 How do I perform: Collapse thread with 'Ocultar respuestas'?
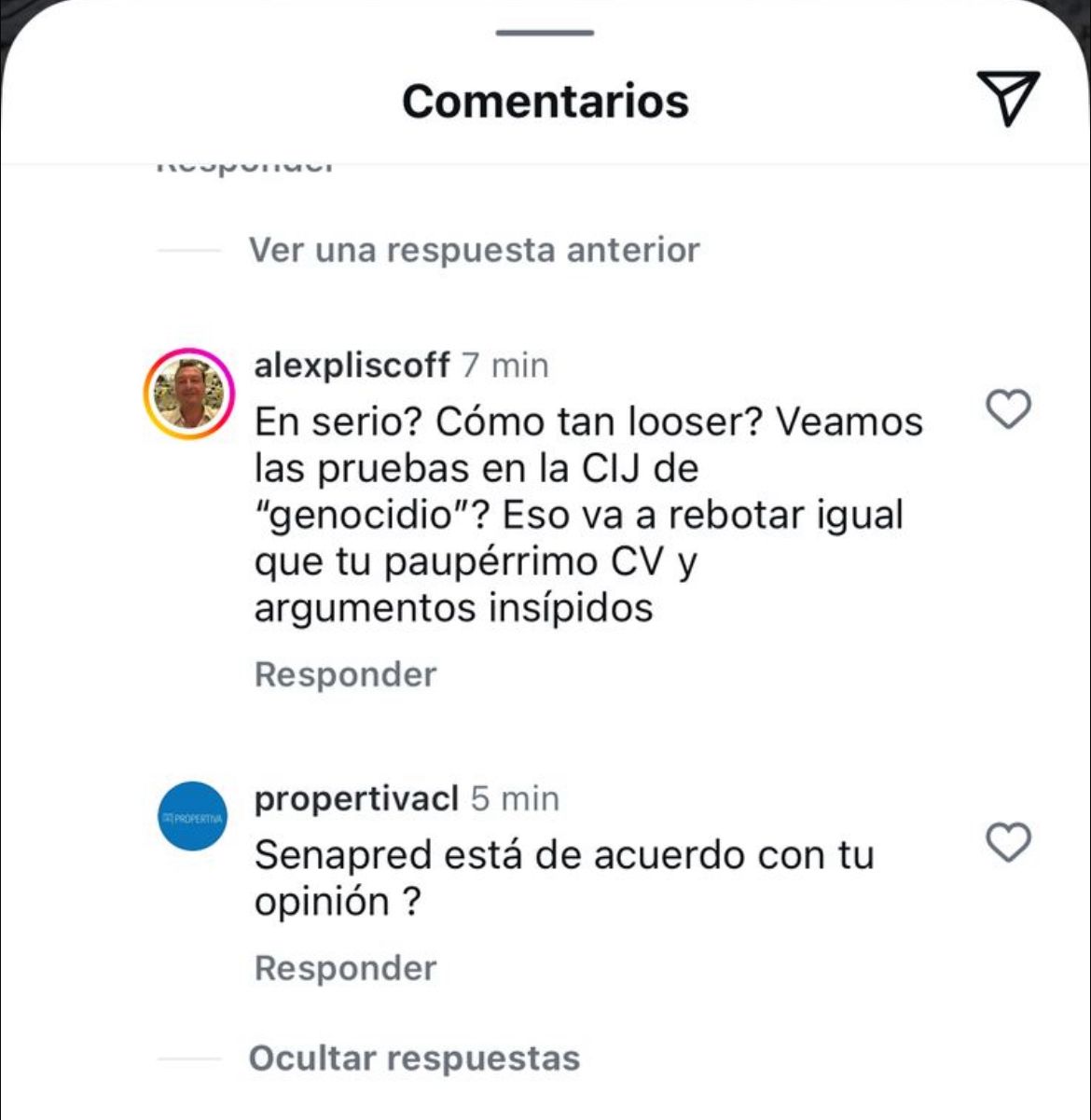[414, 1058]
